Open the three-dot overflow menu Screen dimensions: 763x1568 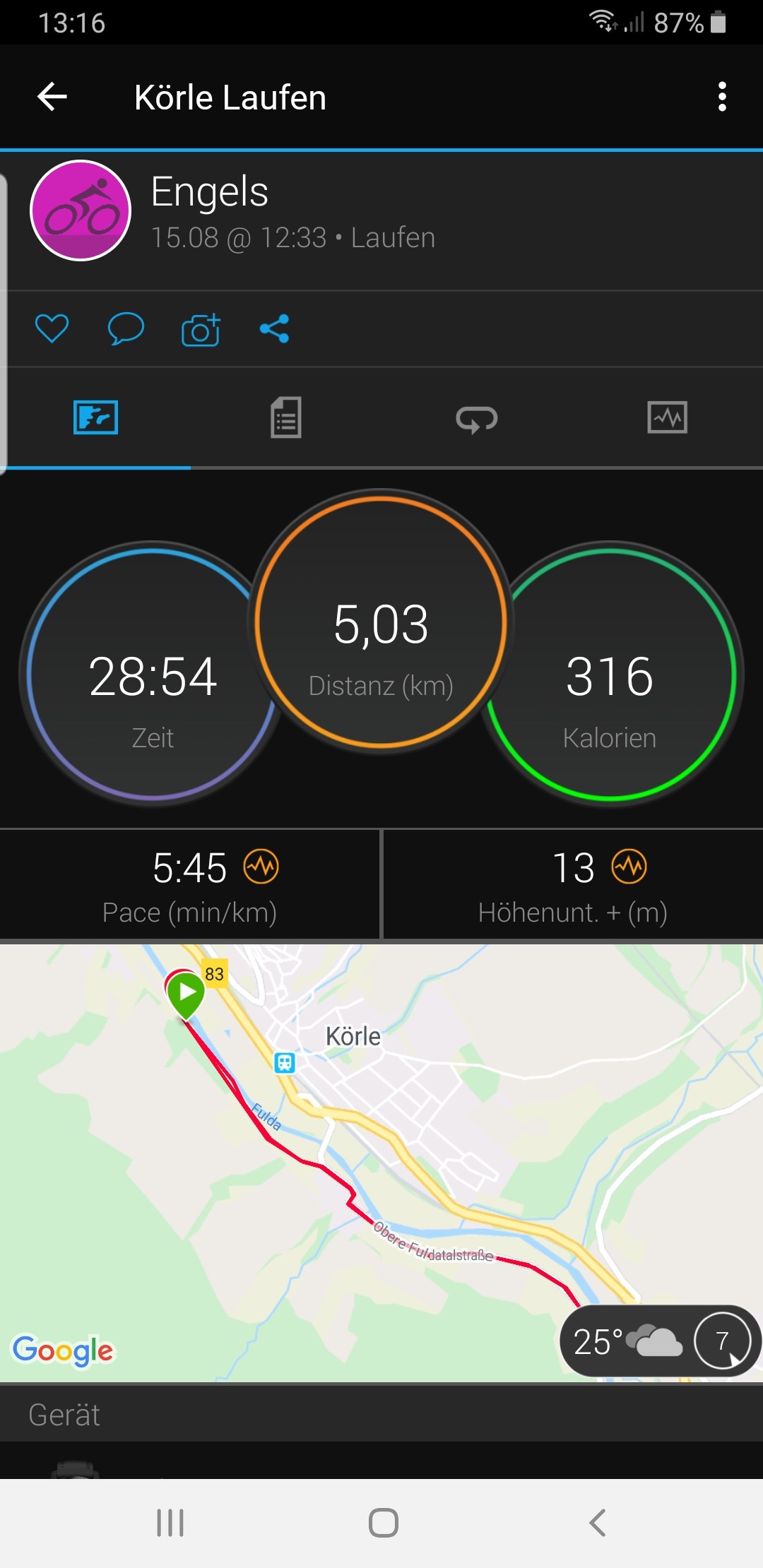click(721, 97)
